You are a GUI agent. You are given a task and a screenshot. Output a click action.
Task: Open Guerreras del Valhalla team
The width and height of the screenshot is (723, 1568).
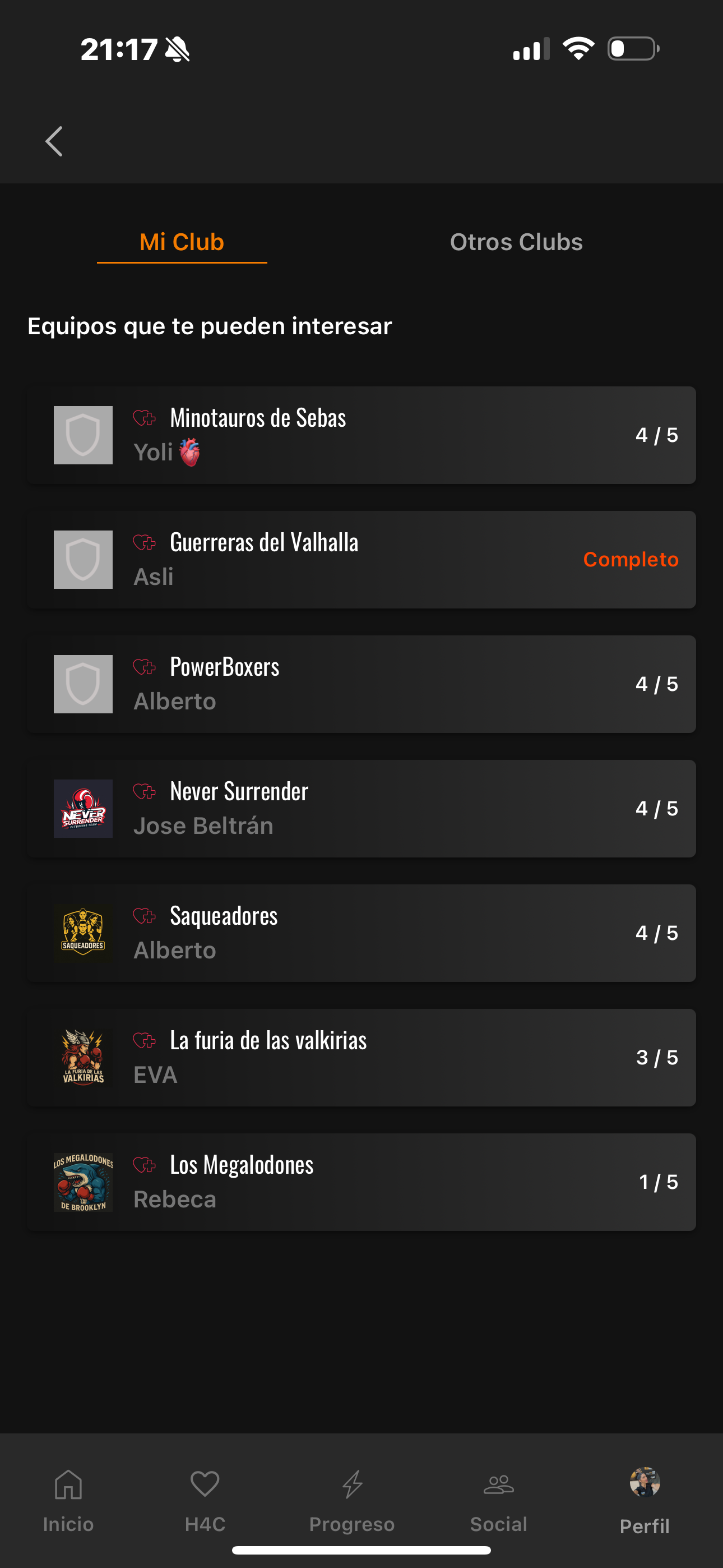(361, 559)
